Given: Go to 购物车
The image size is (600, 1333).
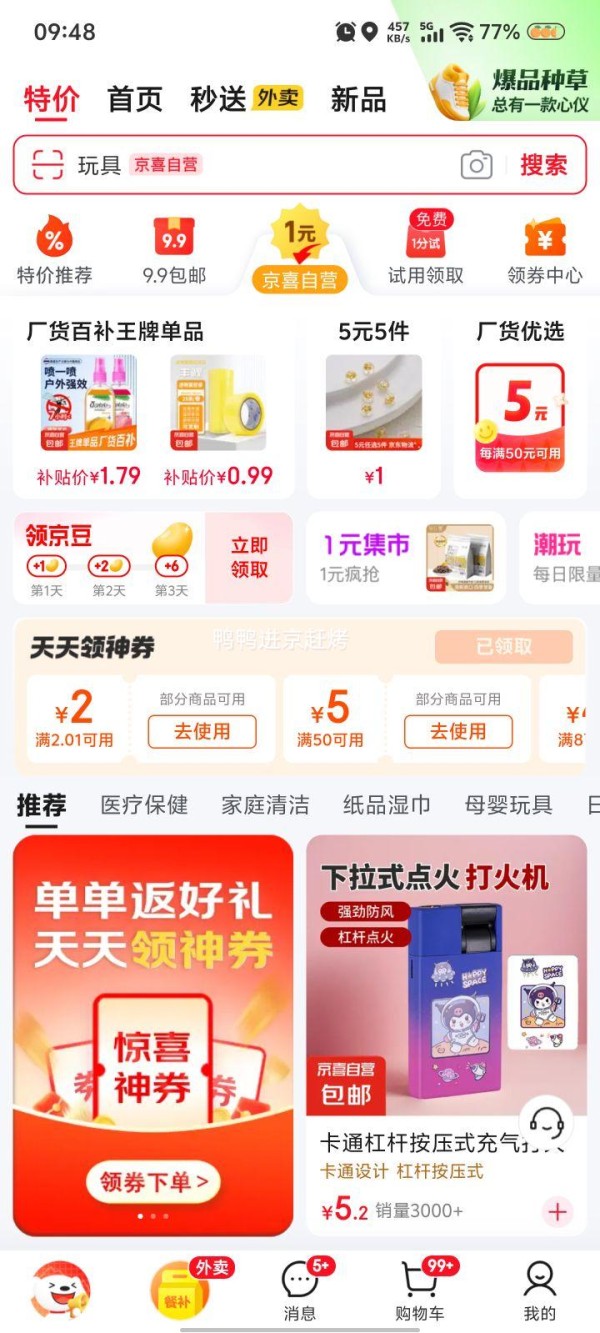Looking at the screenshot, I should click(419, 1290).
